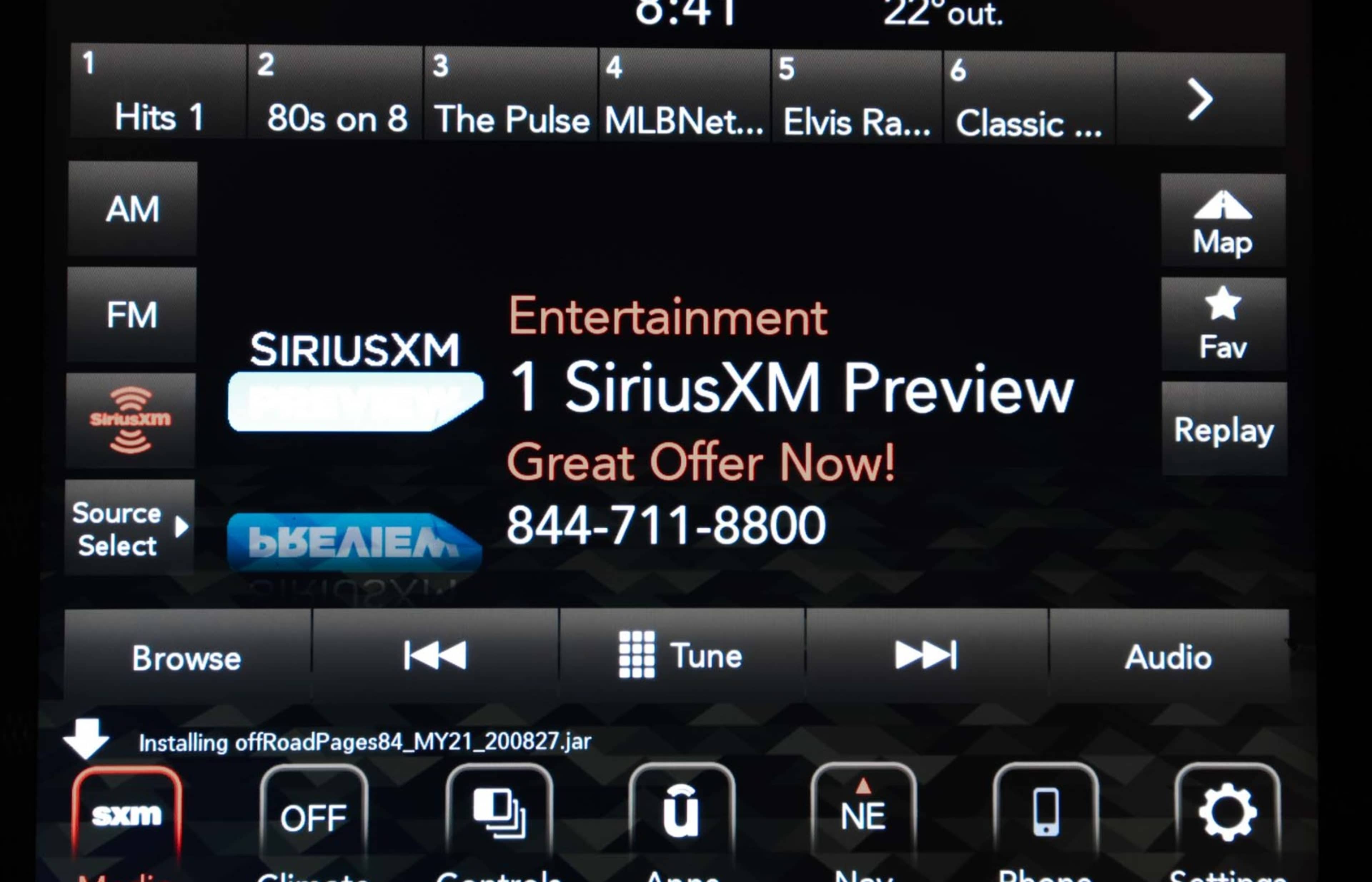Open Replay controls

pyautogui.click(x=1224, y=428)
